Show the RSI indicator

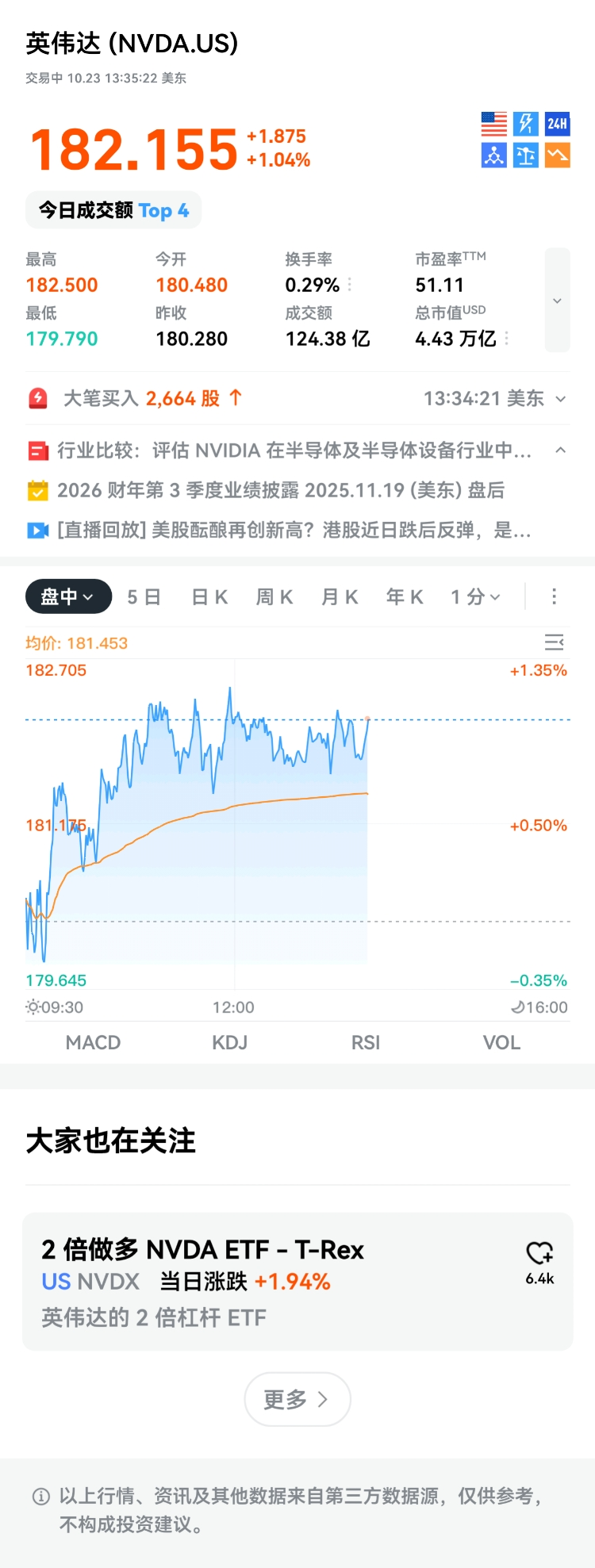pos(365,1042)
